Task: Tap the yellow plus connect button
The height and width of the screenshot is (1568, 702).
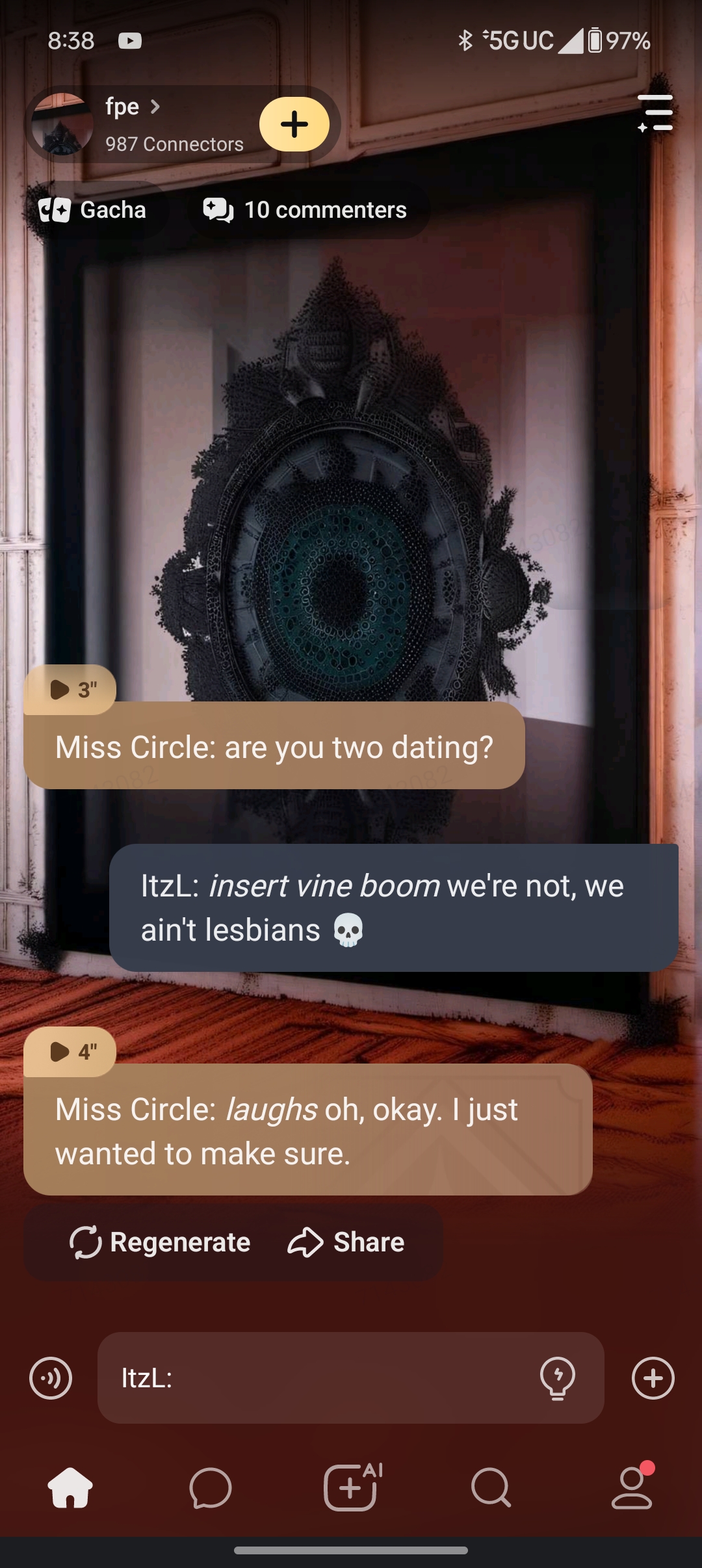Action: point(294,124)
